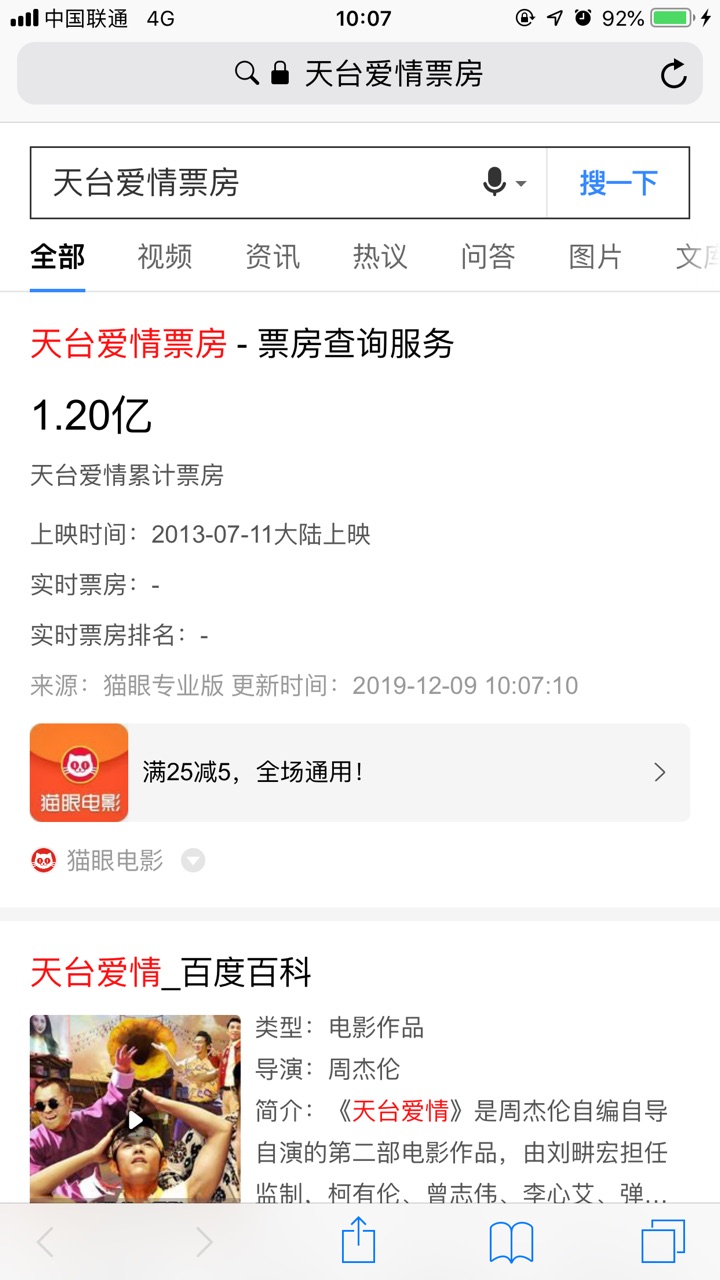Open the Safari share sheet
This screenshot has width=720, height=1280.
pyautogui.click(x=358, y=1242)
